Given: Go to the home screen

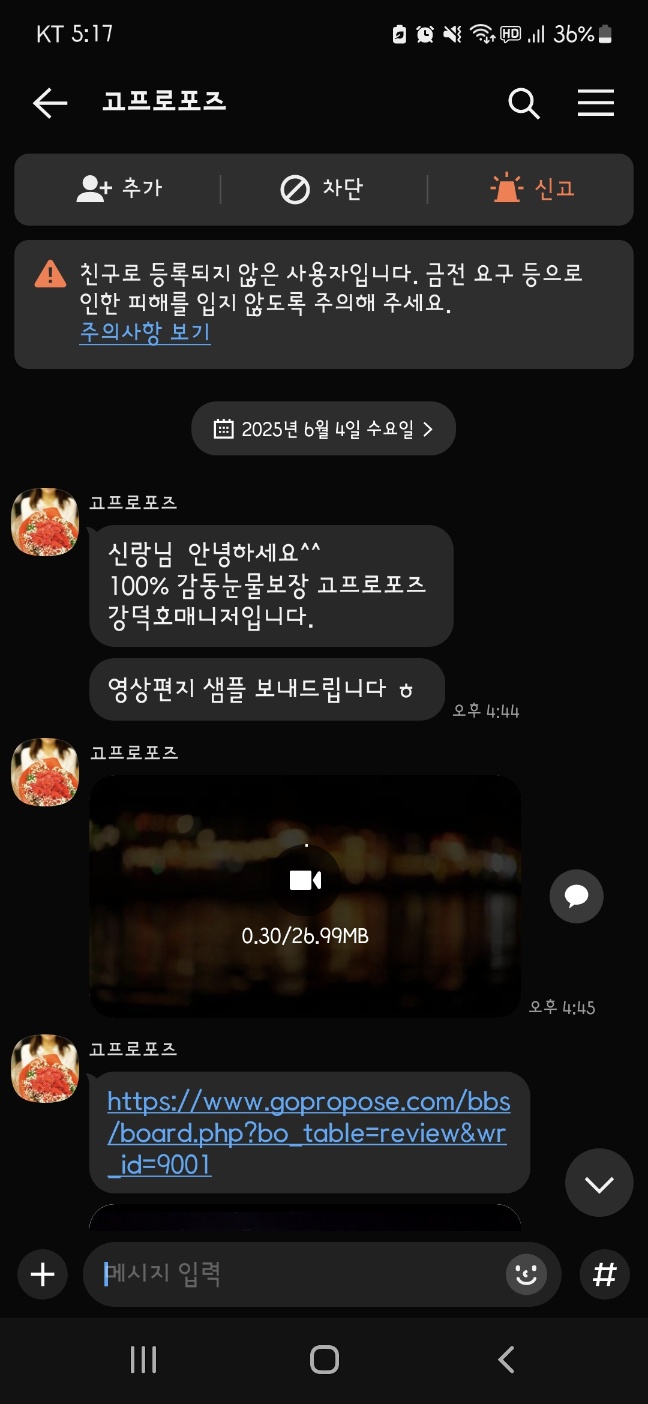Looking at the screenshot, I should (324, 1359).
